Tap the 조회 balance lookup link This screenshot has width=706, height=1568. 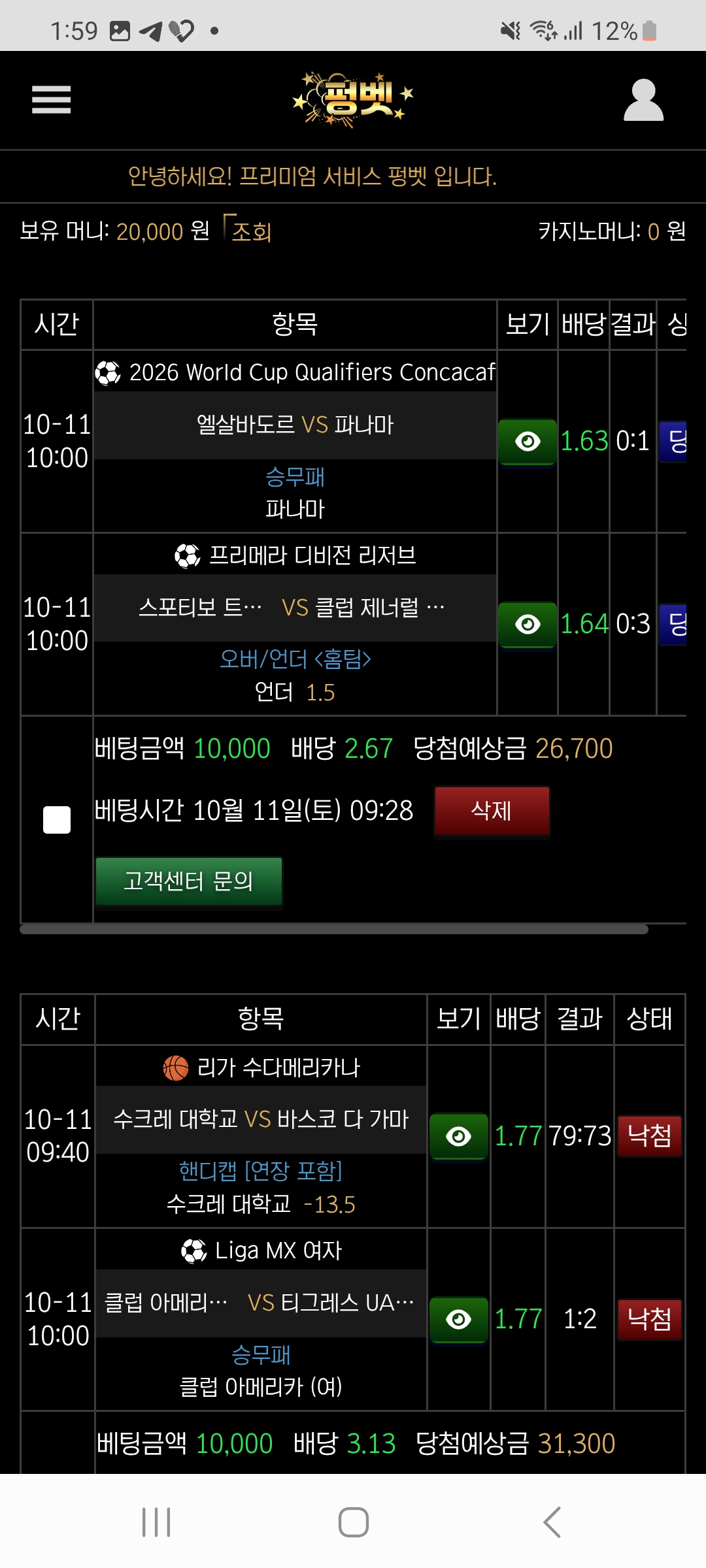[251, 232]
